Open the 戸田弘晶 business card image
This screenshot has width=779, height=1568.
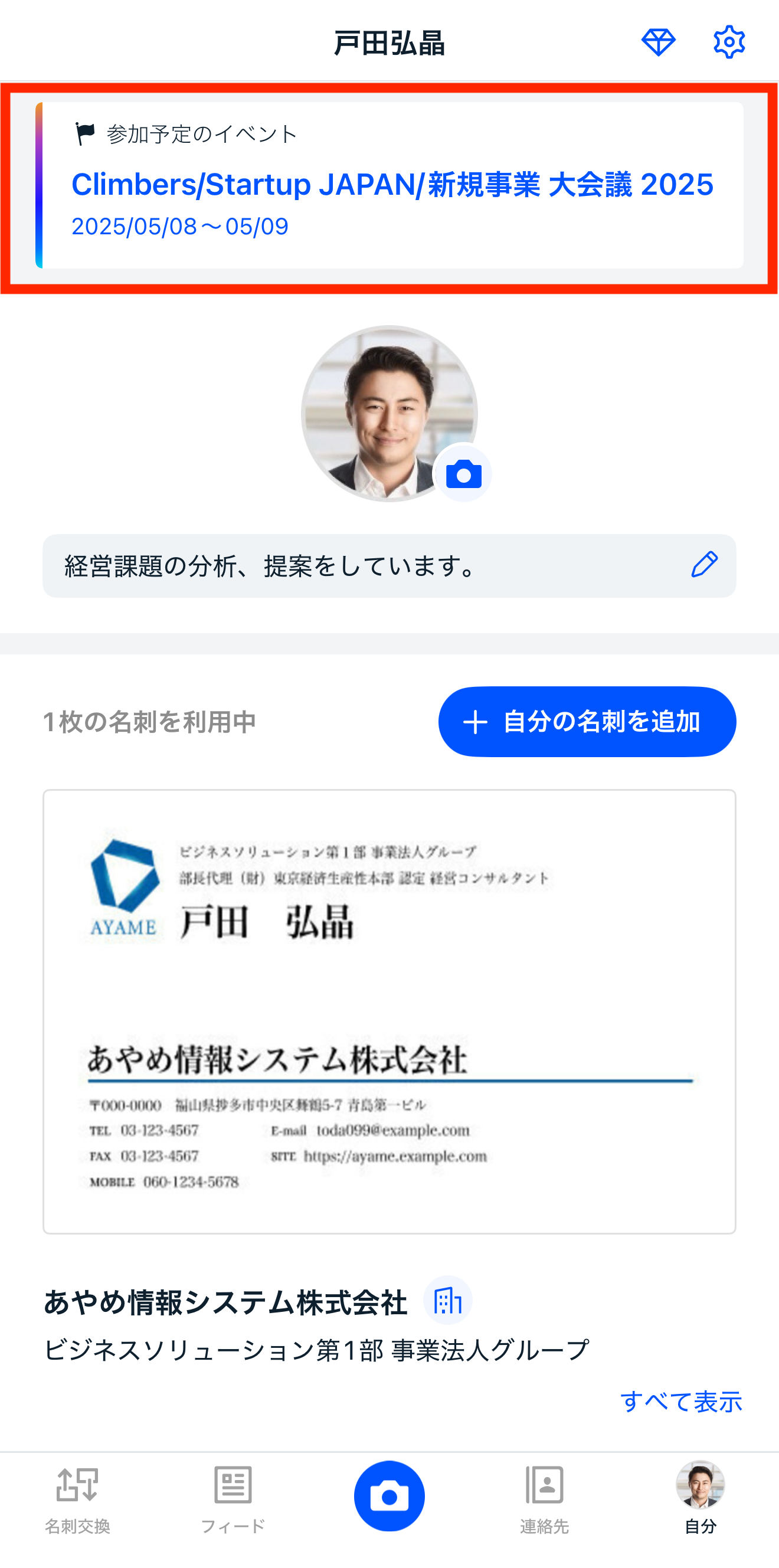coord(390,1011)
